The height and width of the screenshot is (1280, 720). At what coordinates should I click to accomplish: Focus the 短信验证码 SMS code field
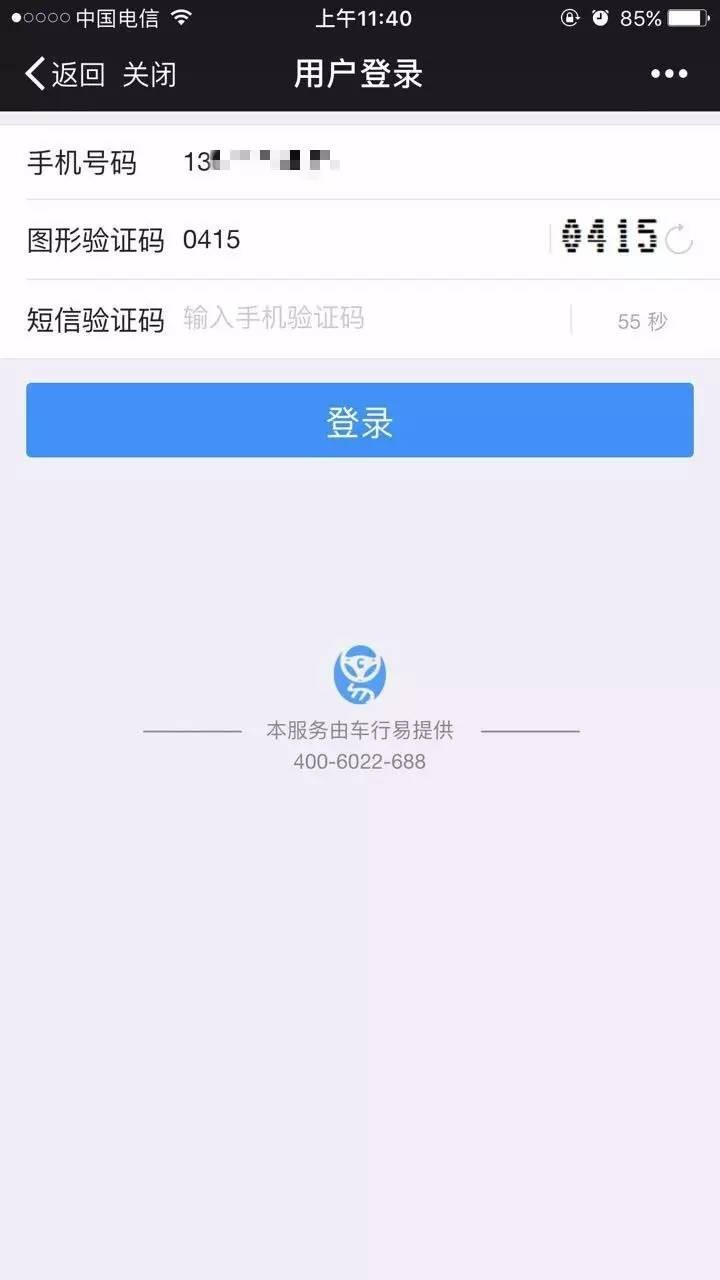click(370, 319)
